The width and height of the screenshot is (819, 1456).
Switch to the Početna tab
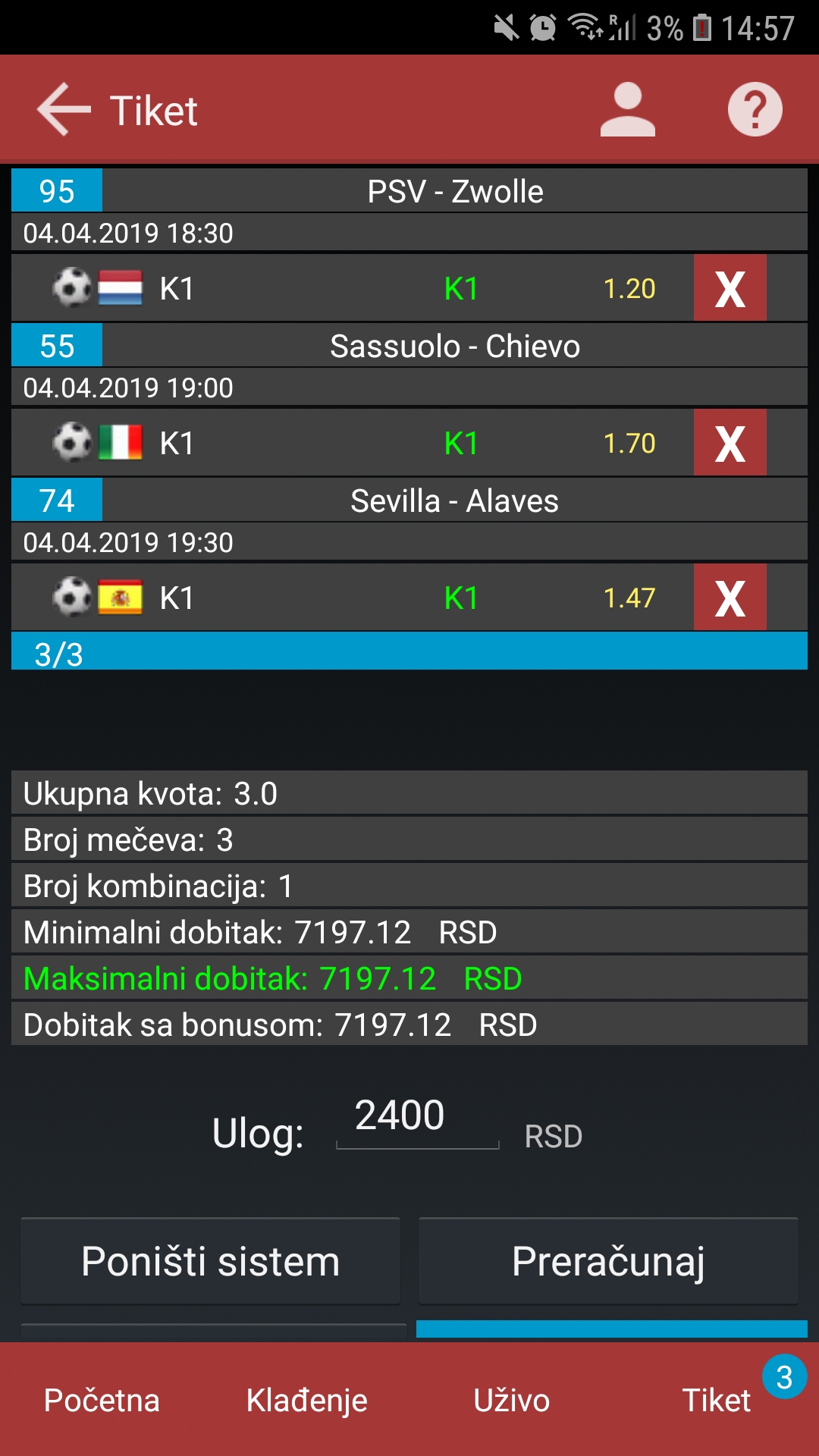point(102,1400)
